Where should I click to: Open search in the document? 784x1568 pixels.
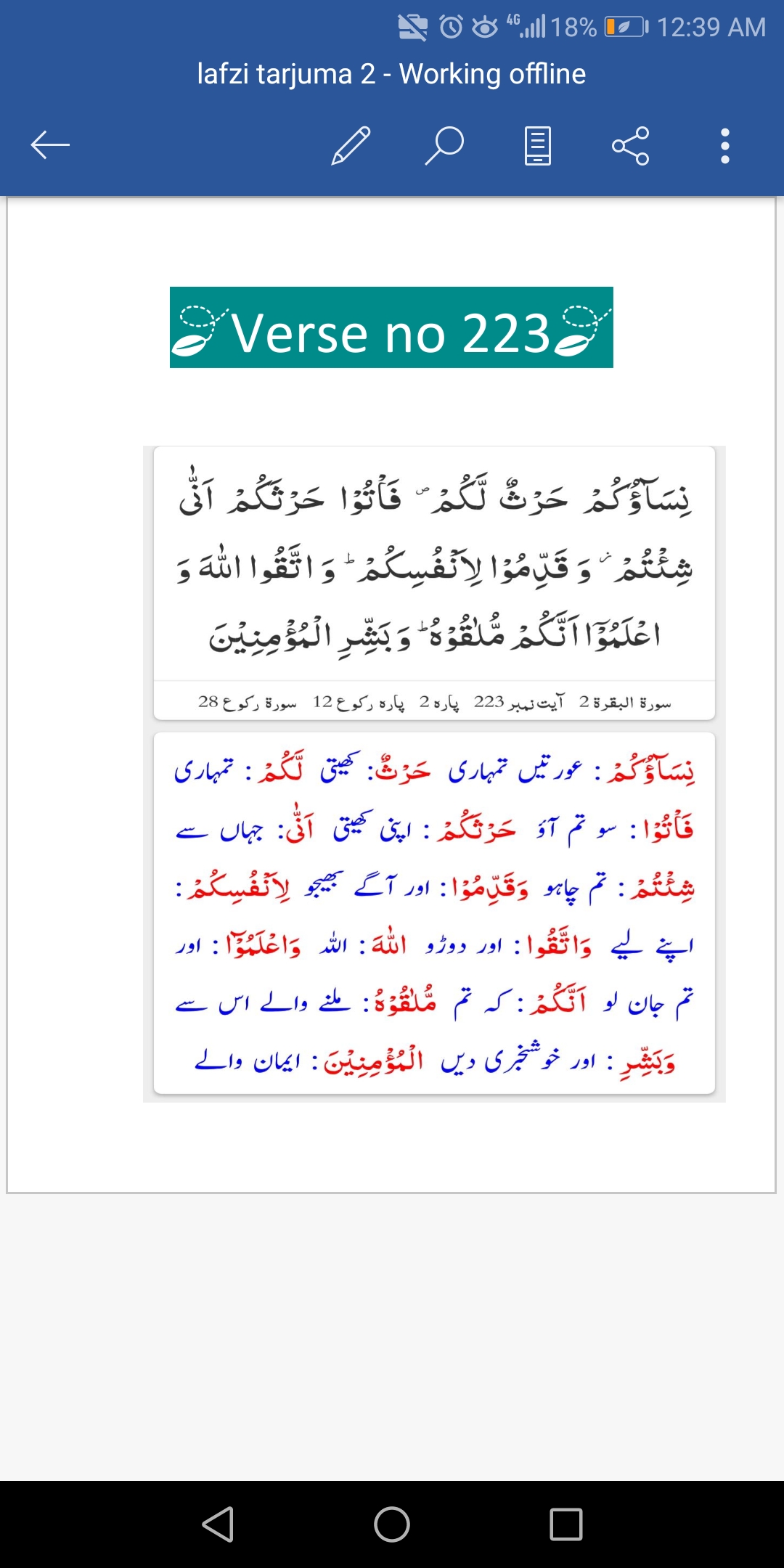pos(444,145)
